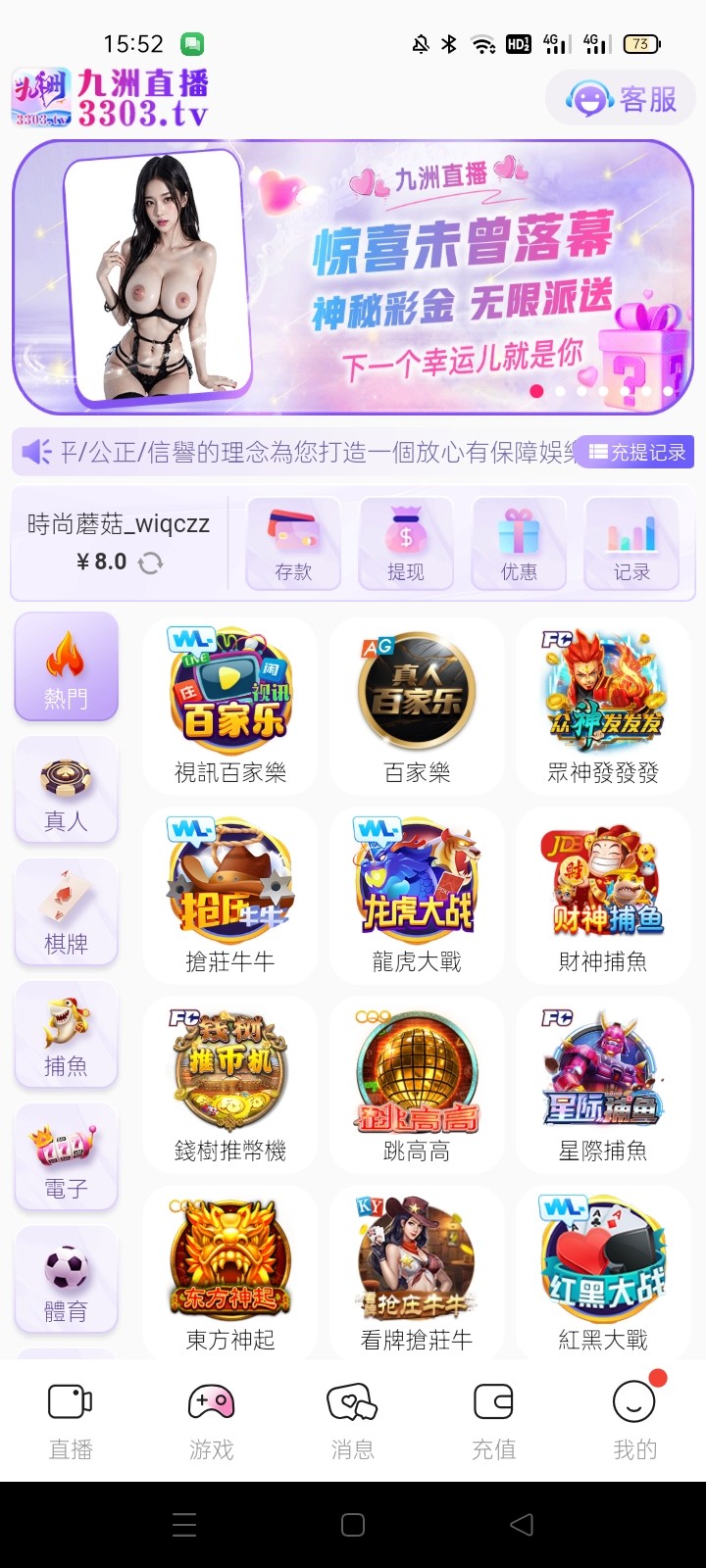Open 提现 withdrawal
Image resolution: width=706 pixels, height=1568 pixels.
[x=406, y=545]
